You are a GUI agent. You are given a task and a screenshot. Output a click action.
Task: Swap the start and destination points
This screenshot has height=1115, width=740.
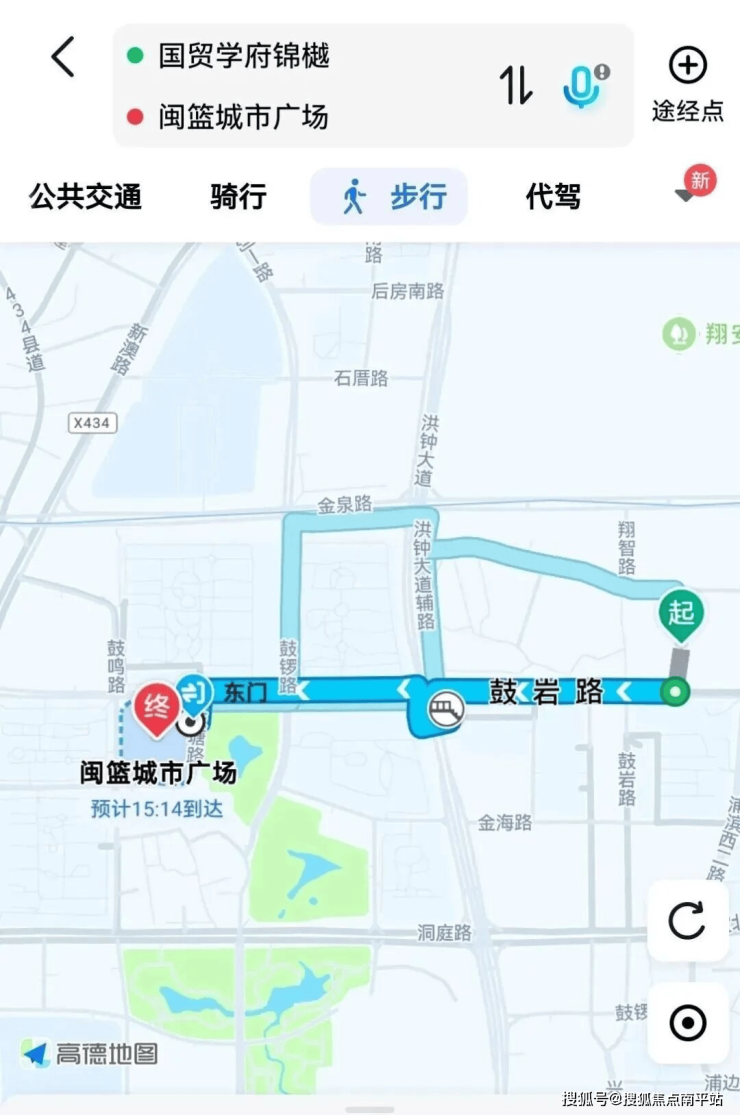(x=516, y=85)
